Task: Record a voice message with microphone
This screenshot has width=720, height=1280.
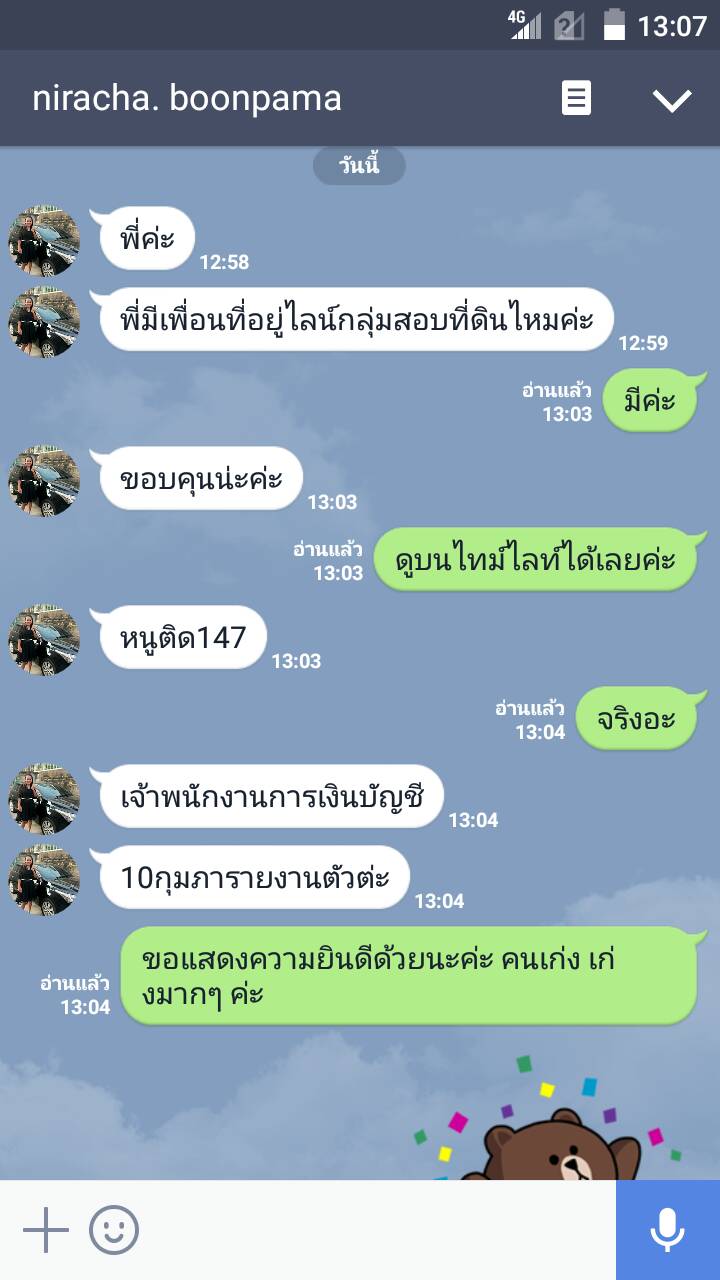Action: click(668, 1230)
